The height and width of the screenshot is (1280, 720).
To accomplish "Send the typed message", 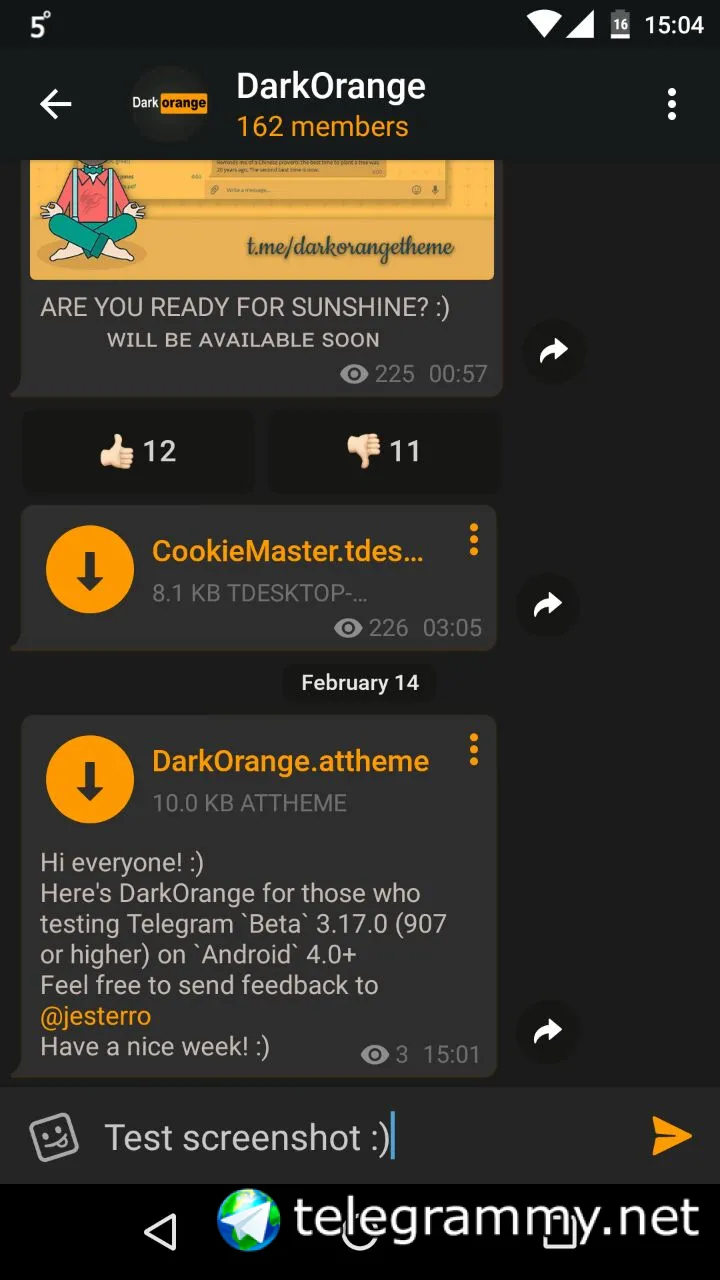I will [x=671, y=1136].
